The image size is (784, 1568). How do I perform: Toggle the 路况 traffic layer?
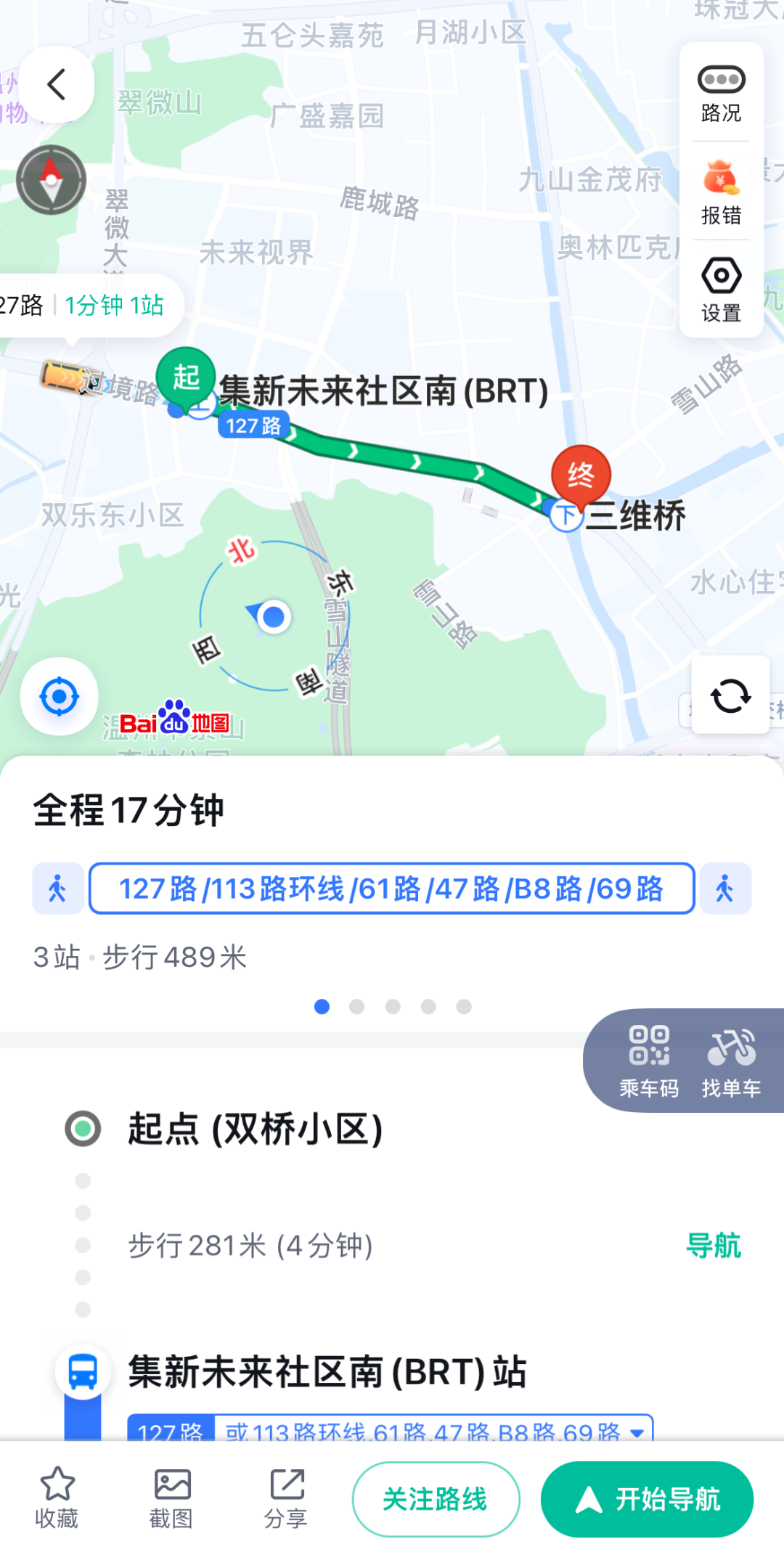pyautogui.click(x=721, y=94)
